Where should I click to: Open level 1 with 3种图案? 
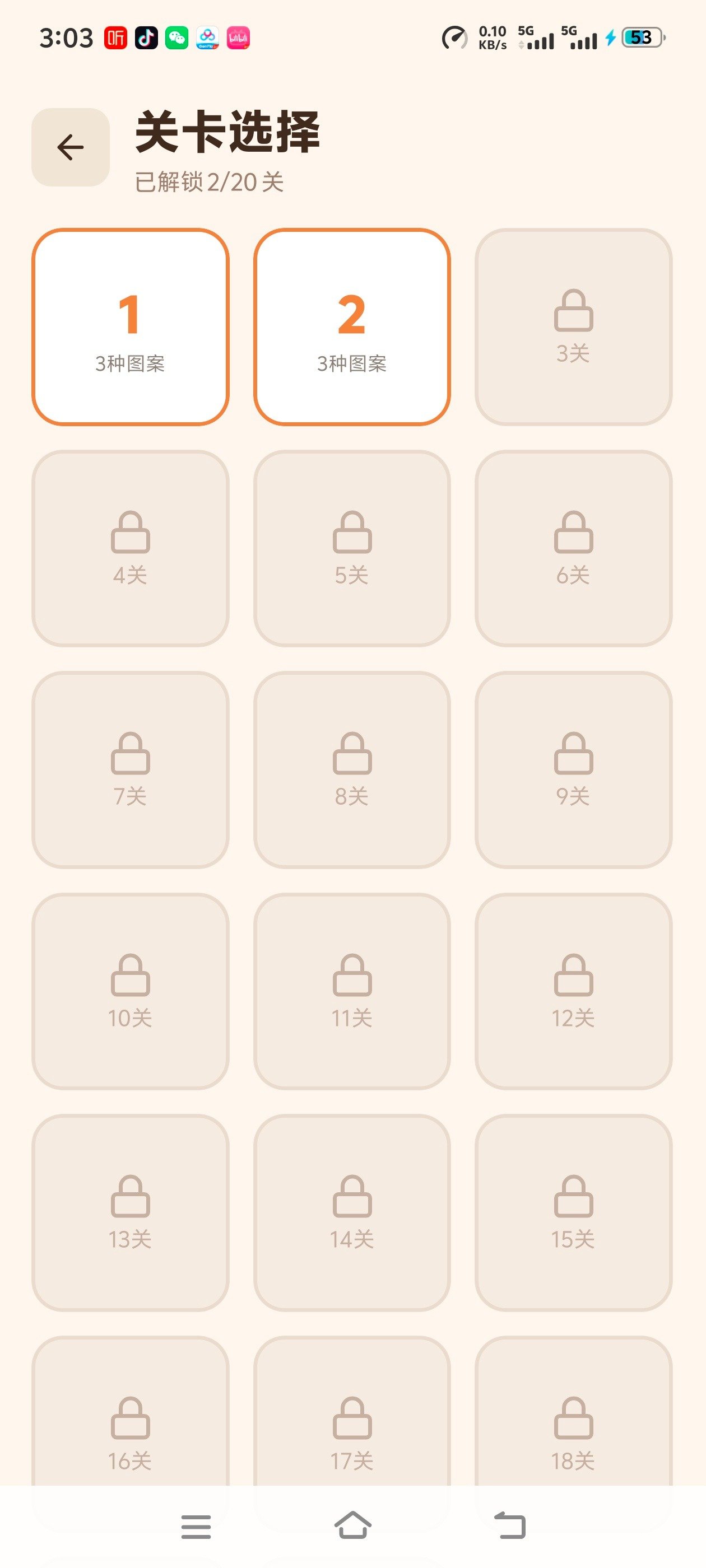[x=131, y=327]
